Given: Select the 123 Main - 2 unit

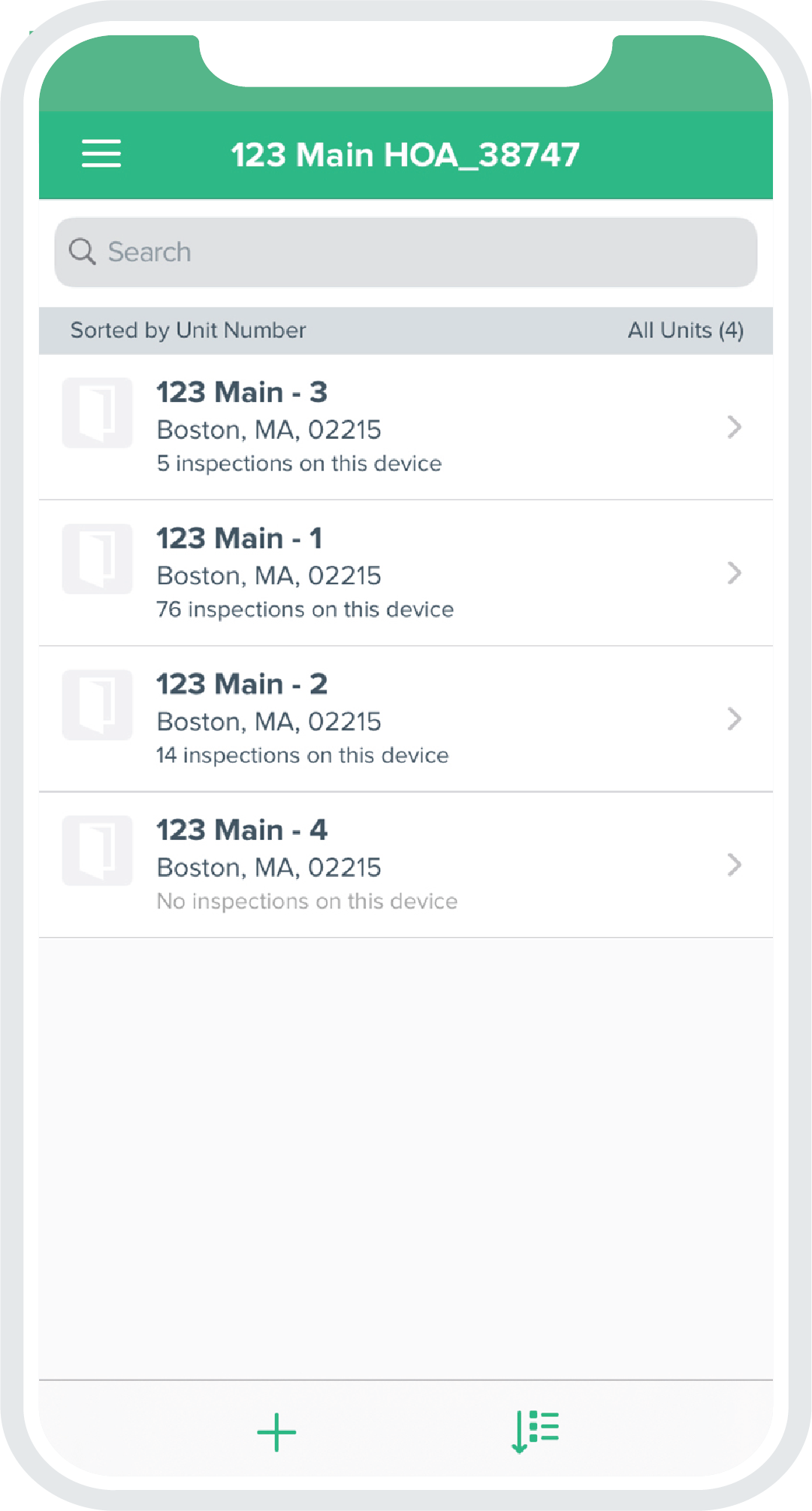Looking at the screenshot, I should click(x=406, y=719).
